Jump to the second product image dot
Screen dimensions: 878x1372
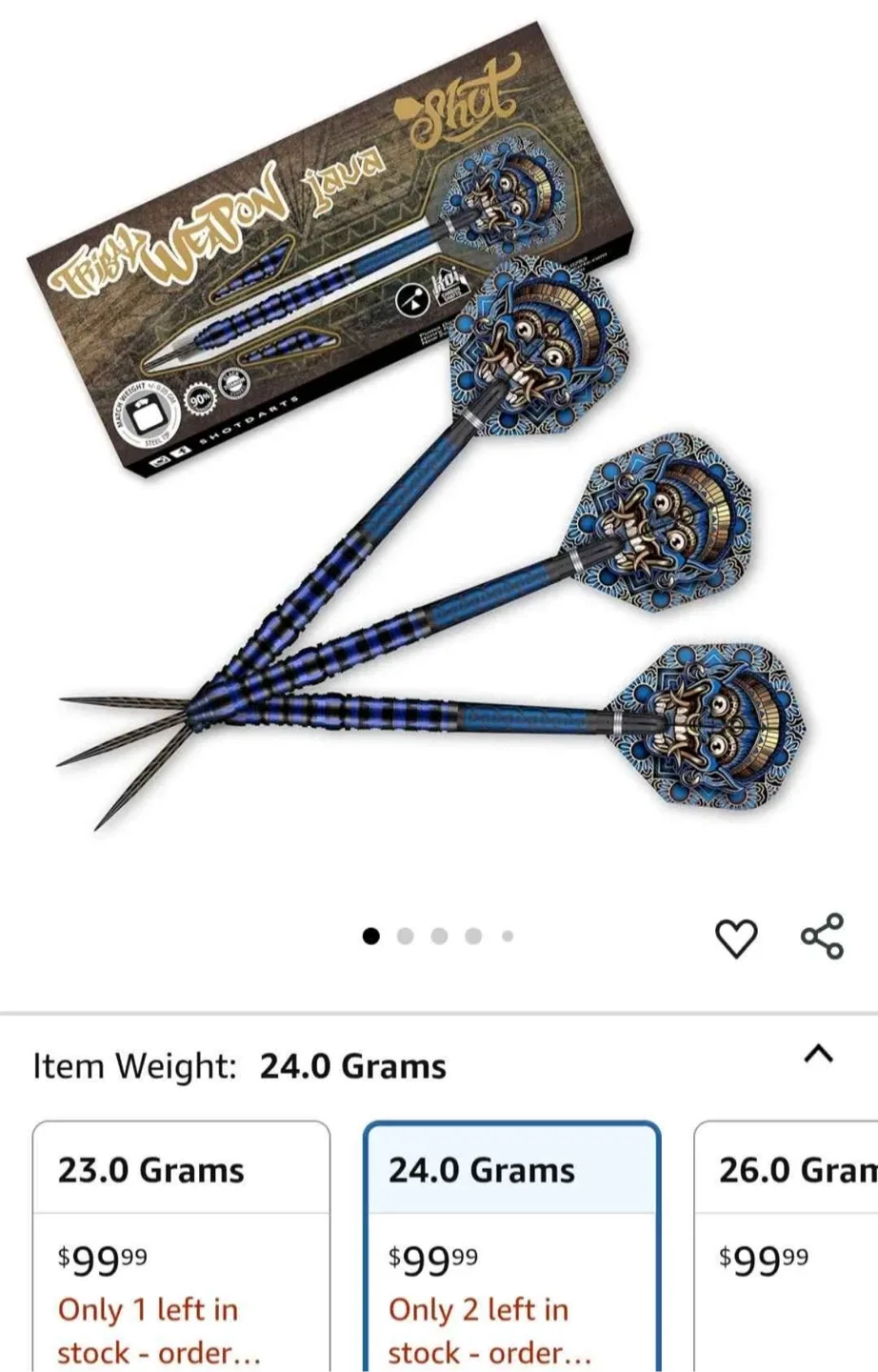click(405, 937)
